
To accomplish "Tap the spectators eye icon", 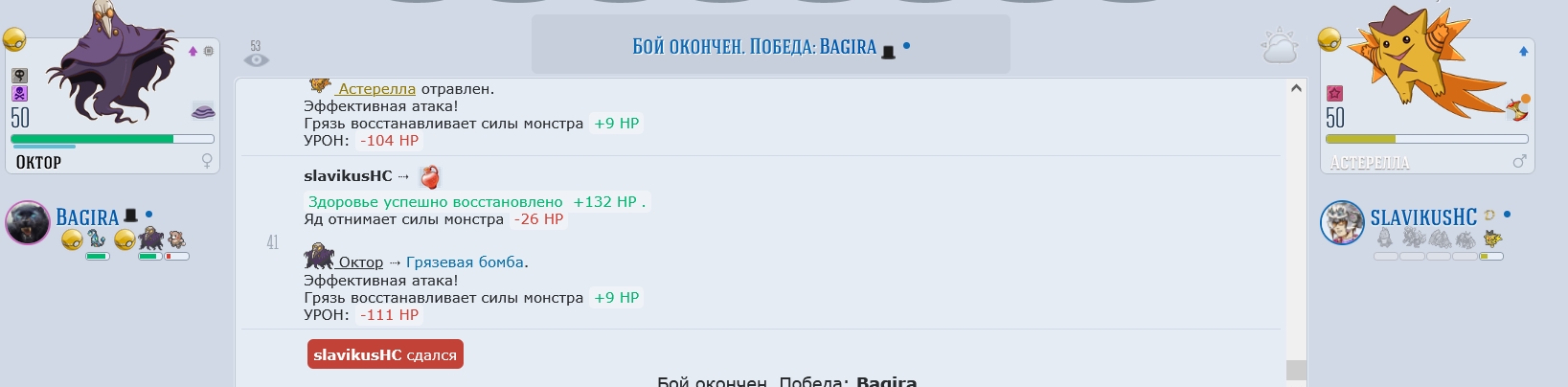I will point(256,59).
